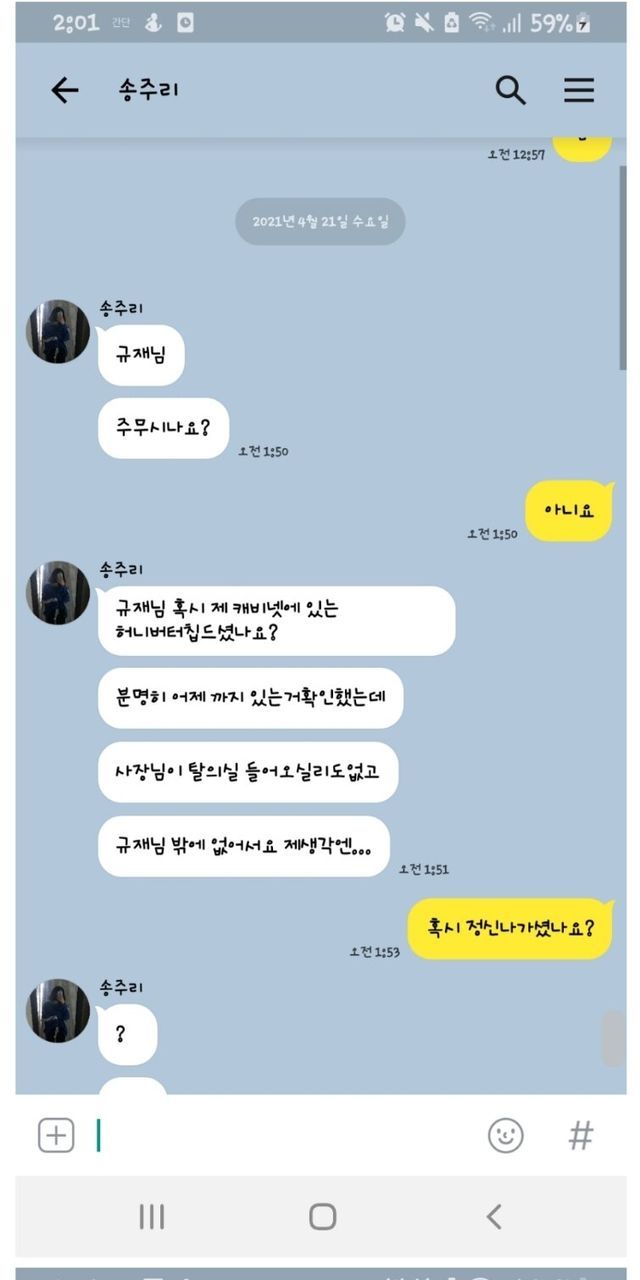This screenshot has height=1280, width=640.
Task: Go back from the 송주리 chat
Action: tap(65, 91)
